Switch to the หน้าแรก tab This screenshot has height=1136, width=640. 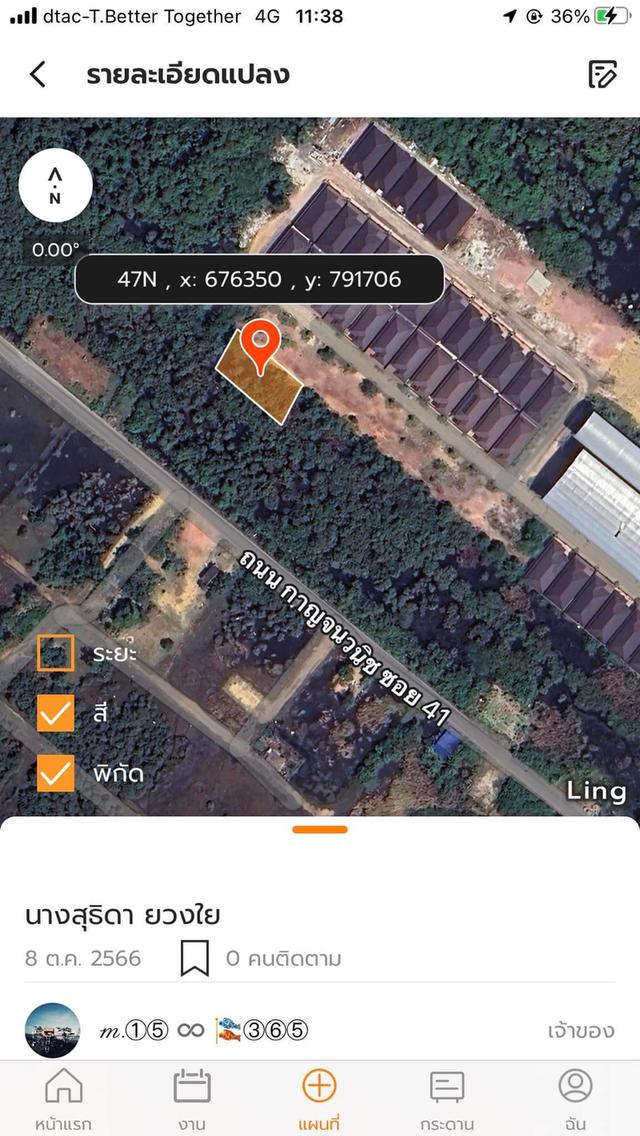(x=64, y=1098)
